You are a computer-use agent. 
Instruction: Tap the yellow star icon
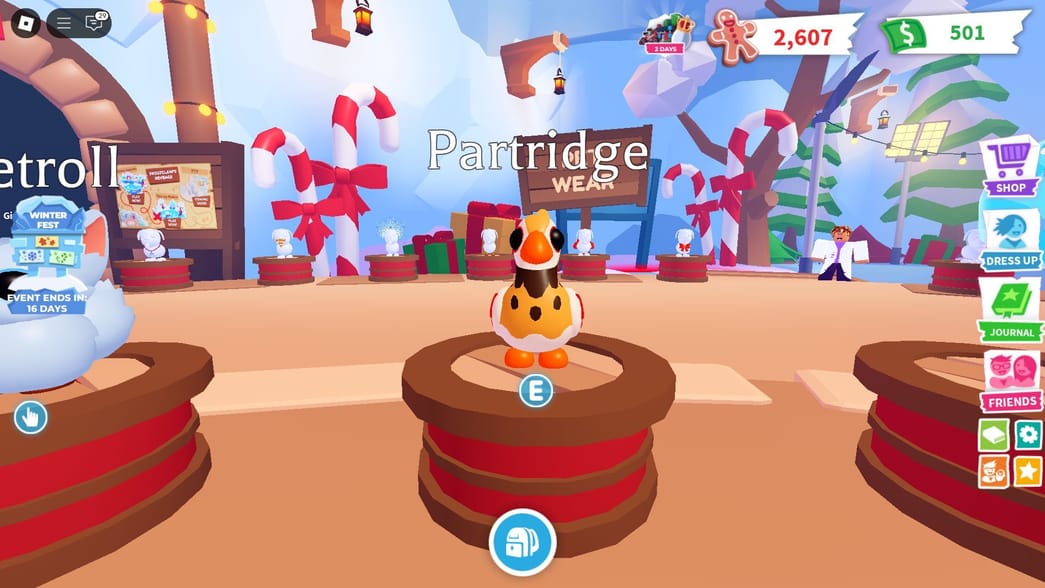(1028, 471)
